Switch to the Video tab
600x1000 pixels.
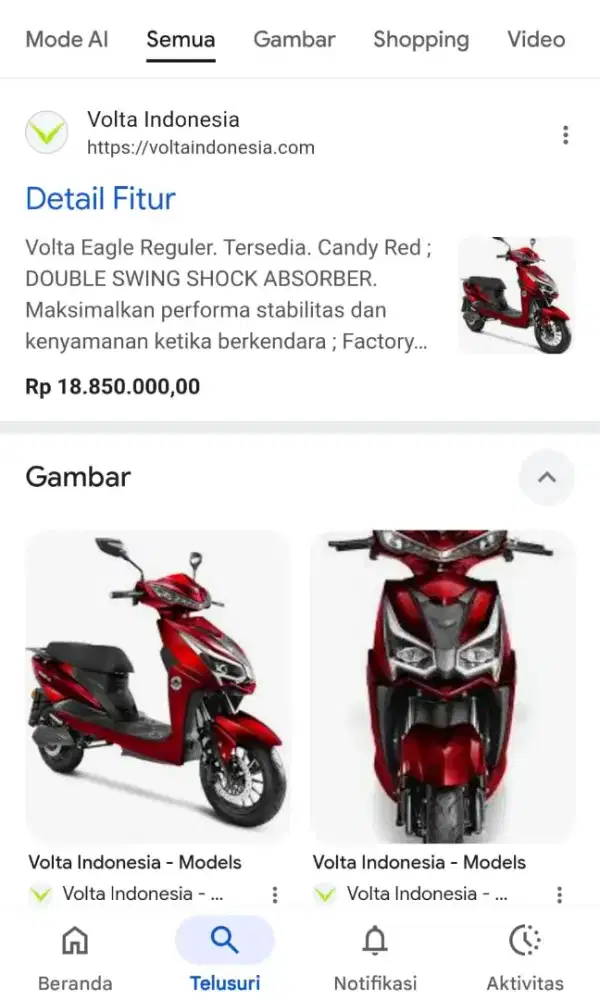[536, 40]
